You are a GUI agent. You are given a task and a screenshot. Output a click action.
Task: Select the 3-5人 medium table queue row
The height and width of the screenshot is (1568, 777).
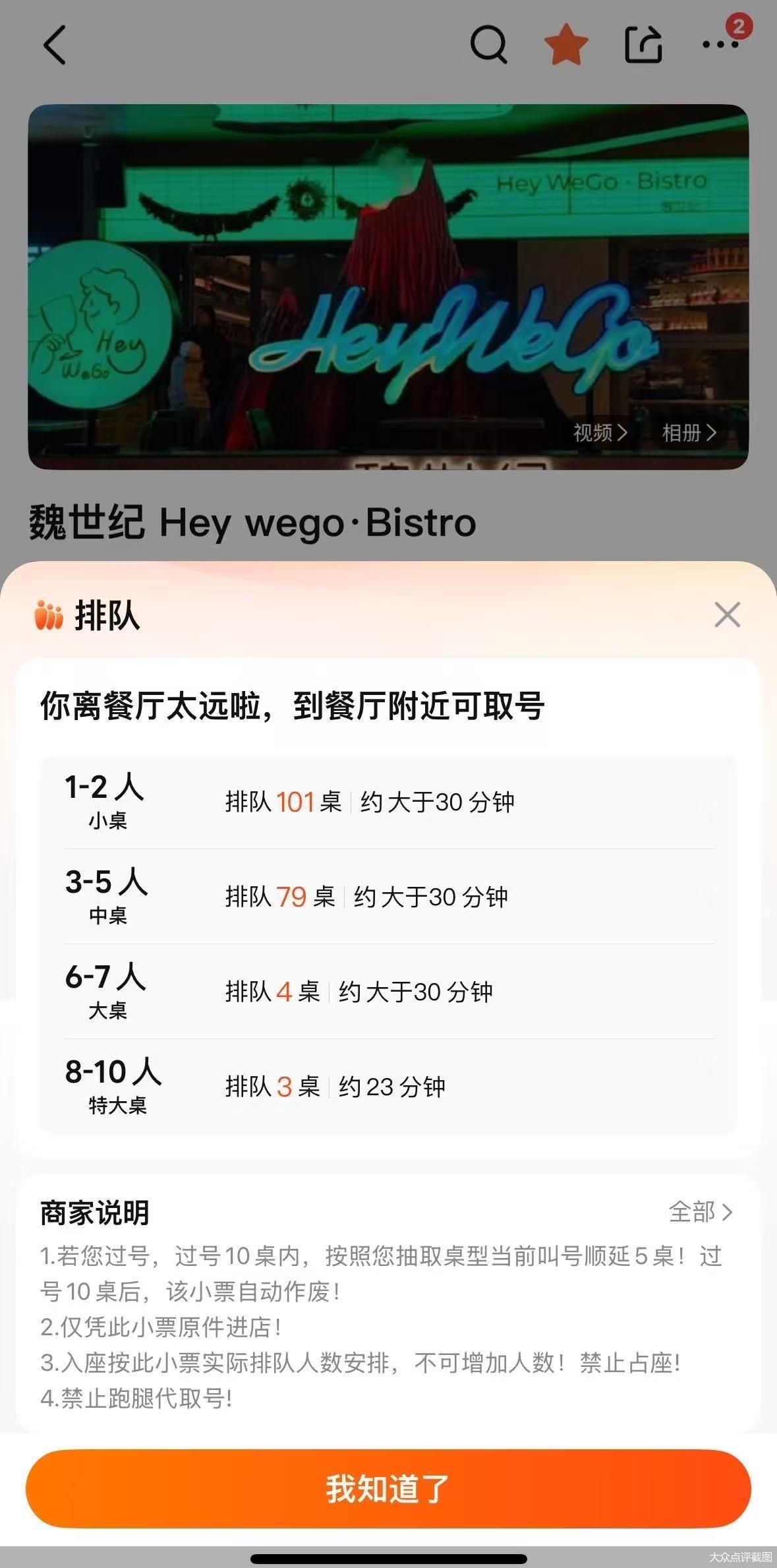pos(388,897)
